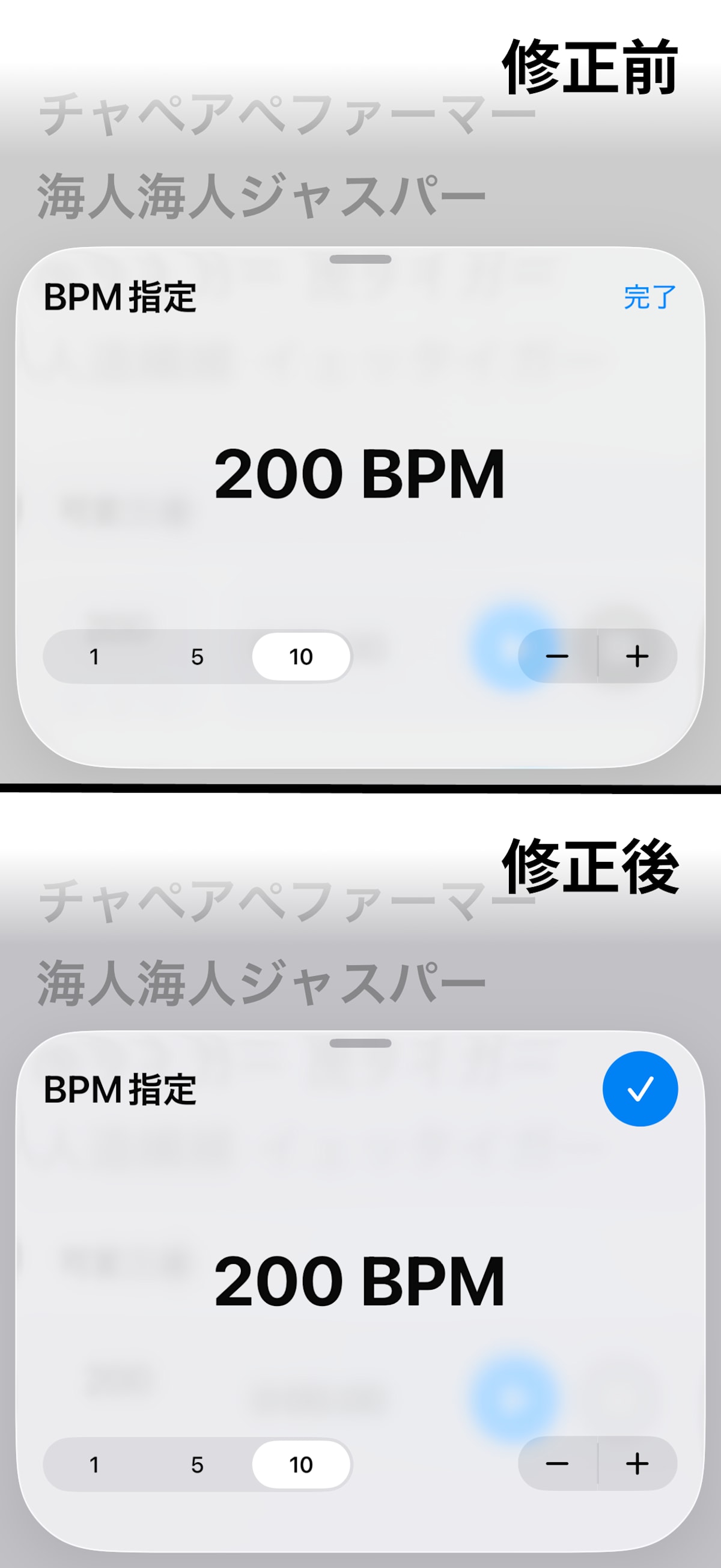The width and height of the screenshot is (721, 1568).
Task: Select increment 1 in the 修正前 segmented control
Action: [x=94, y=656]
